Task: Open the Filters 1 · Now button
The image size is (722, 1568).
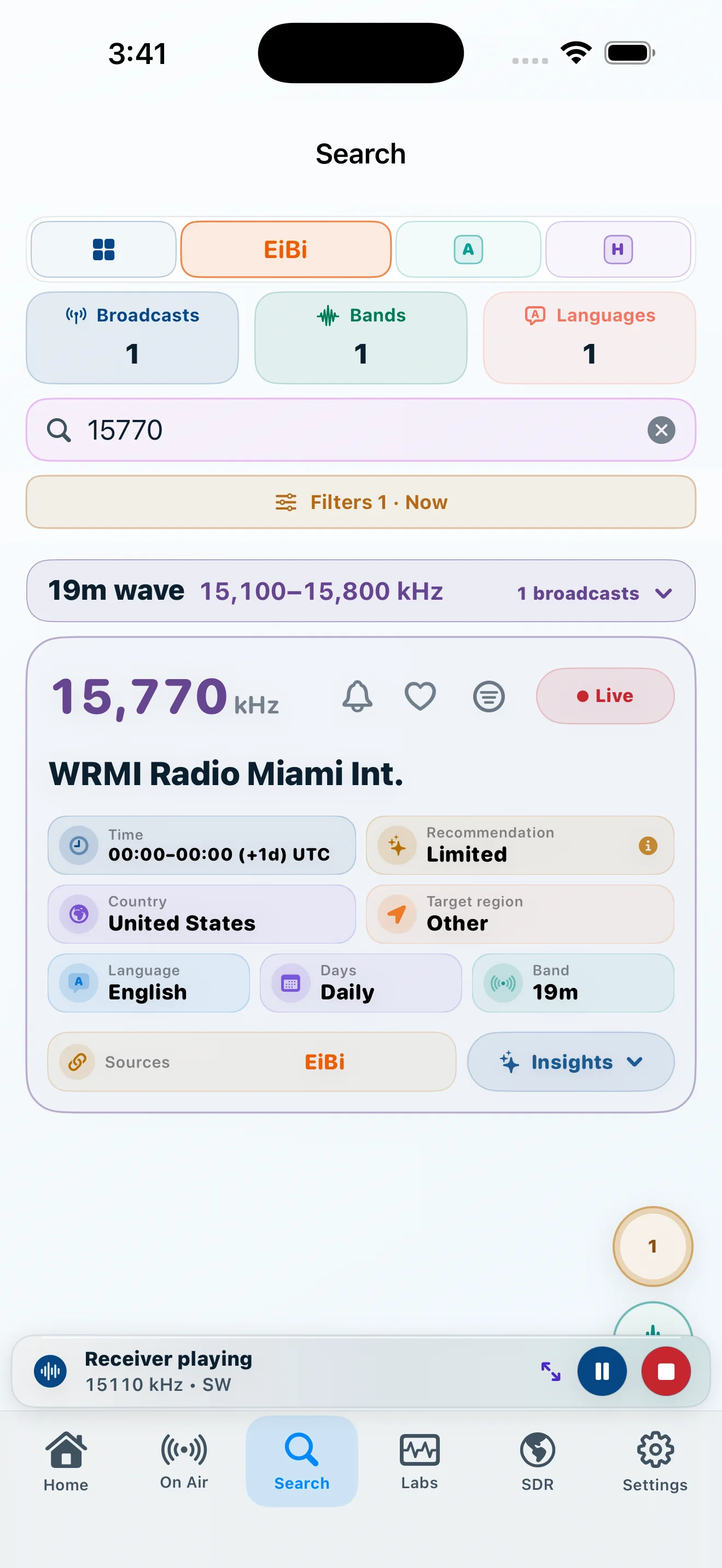Action: tap(361, 502)
